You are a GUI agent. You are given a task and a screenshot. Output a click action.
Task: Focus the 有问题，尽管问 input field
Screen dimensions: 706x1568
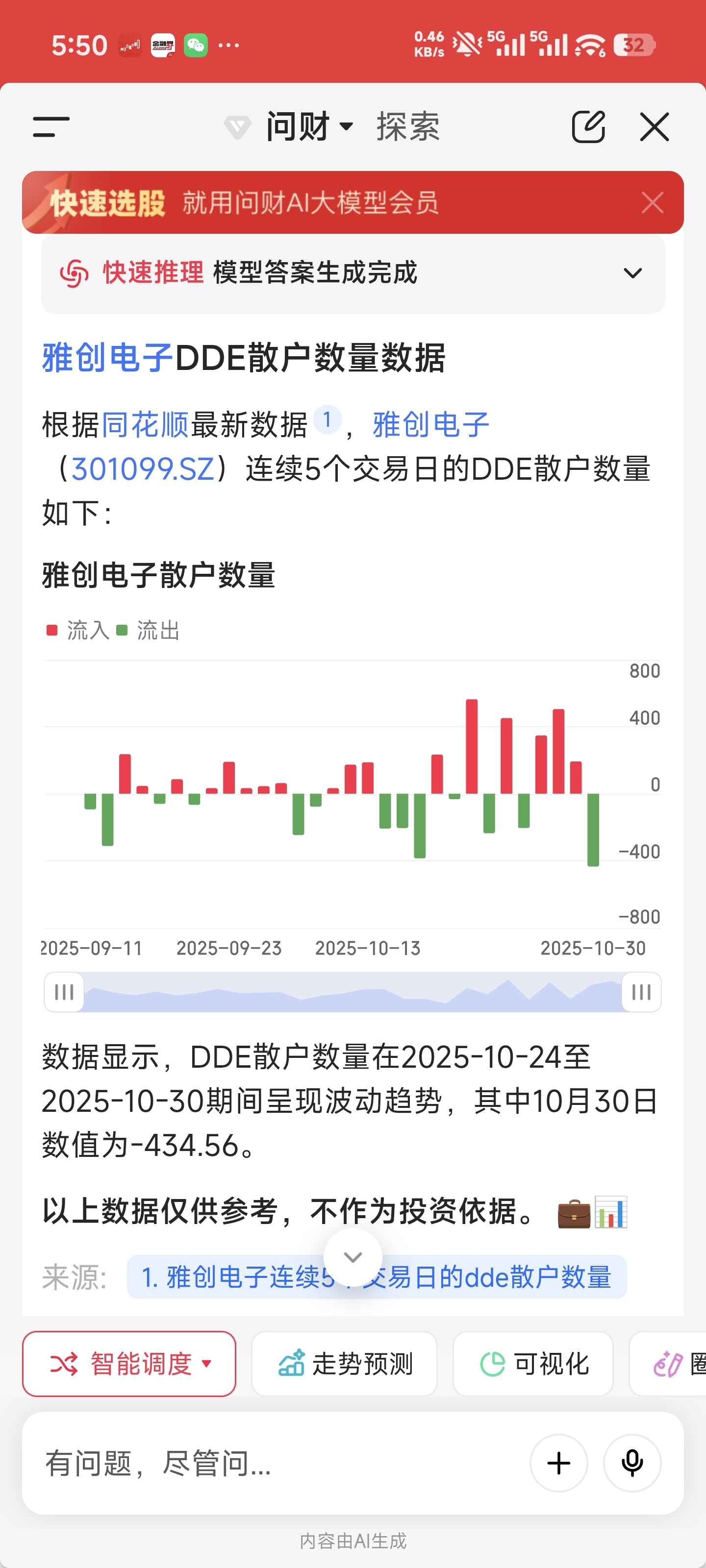(x=274, y=1463)
